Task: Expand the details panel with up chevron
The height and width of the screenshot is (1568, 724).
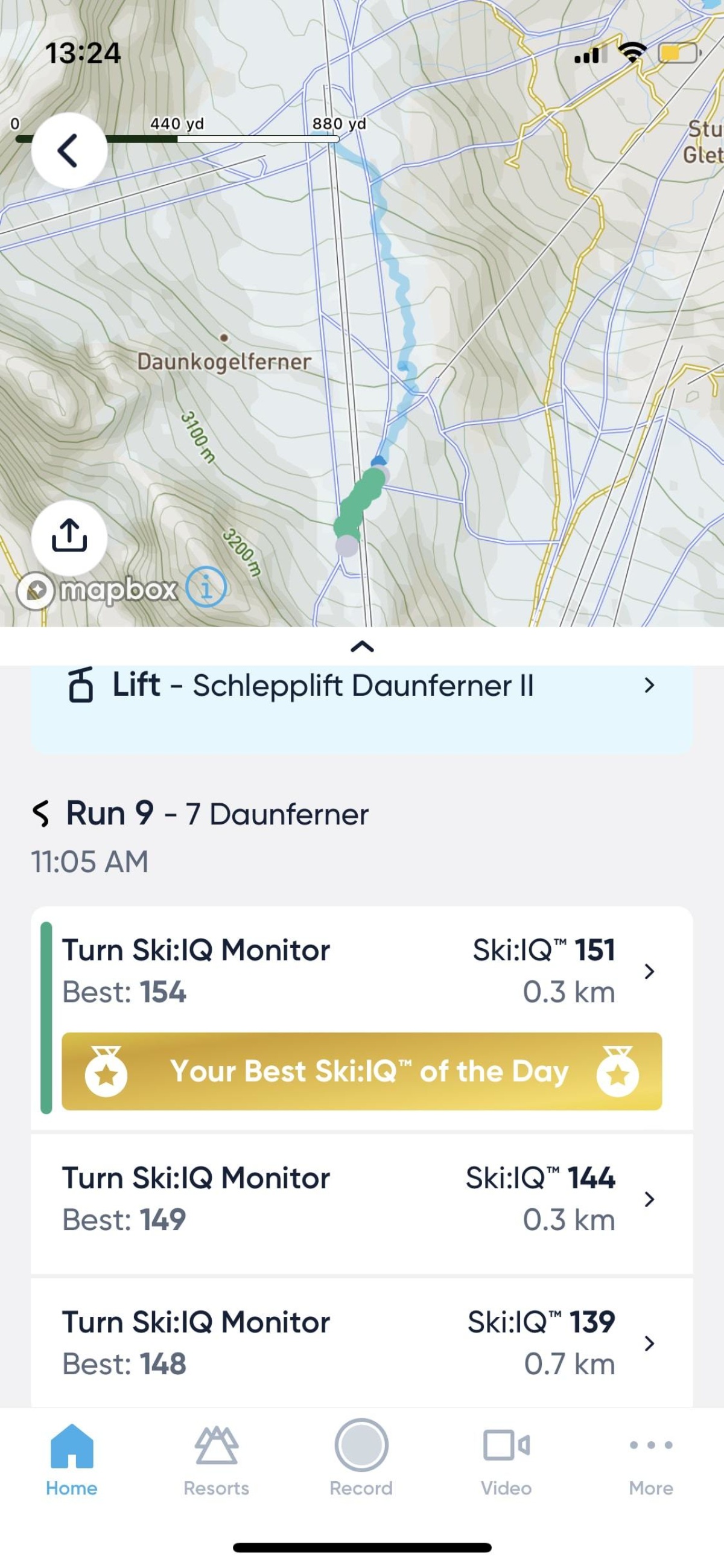Action: pos(362,646)
